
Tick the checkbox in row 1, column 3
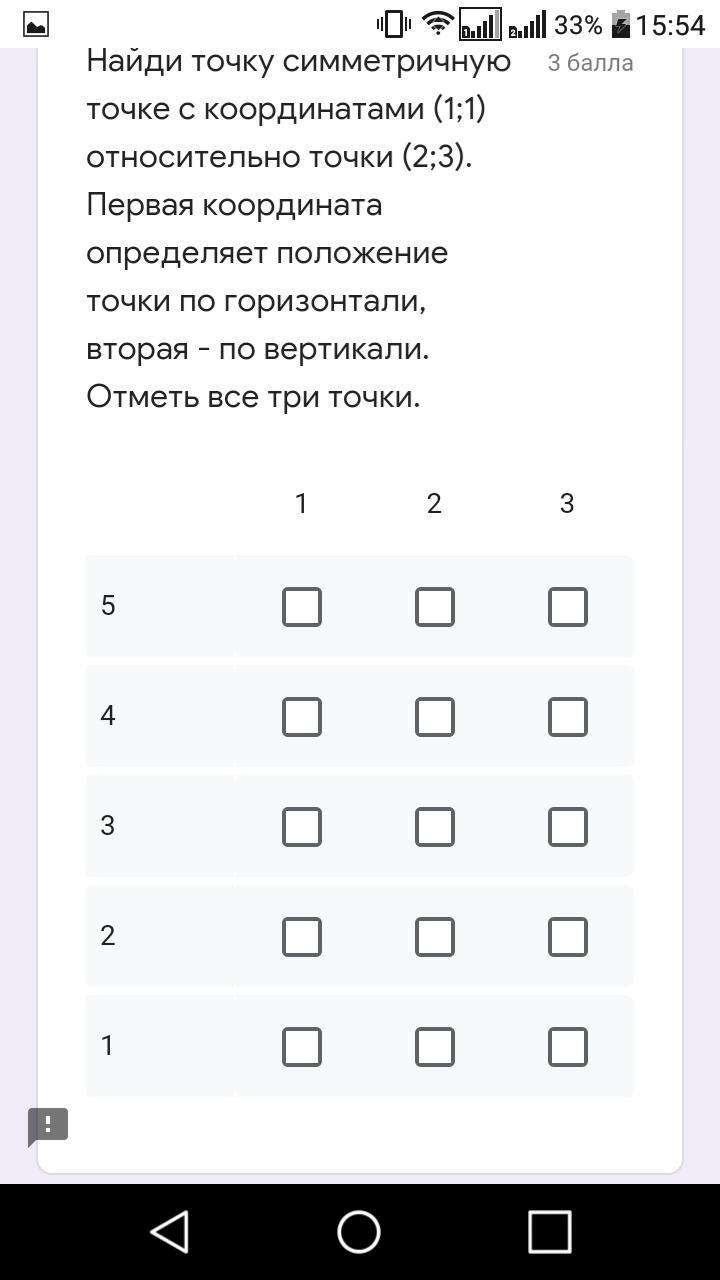[x=567, y=1047]
